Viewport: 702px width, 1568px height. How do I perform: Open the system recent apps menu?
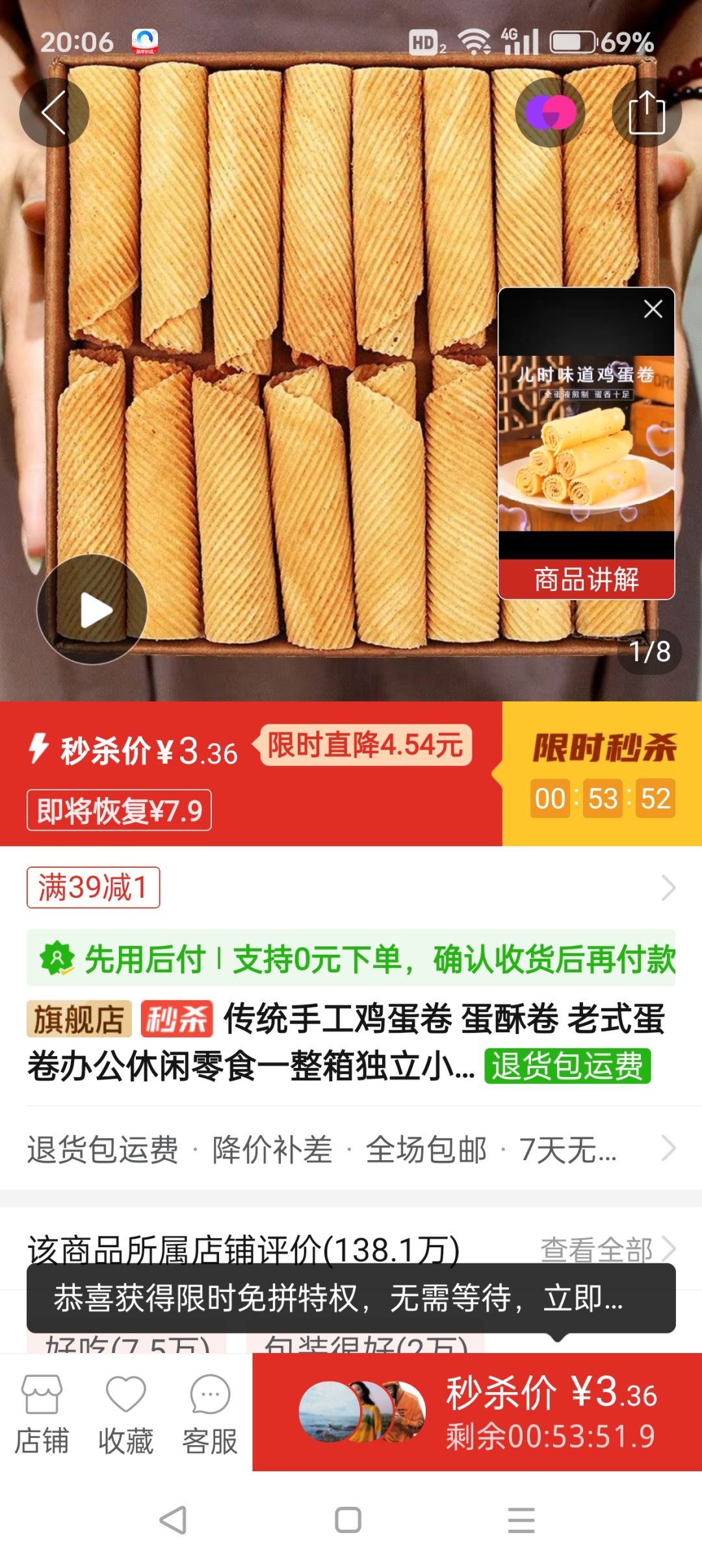coord(521,1520)
